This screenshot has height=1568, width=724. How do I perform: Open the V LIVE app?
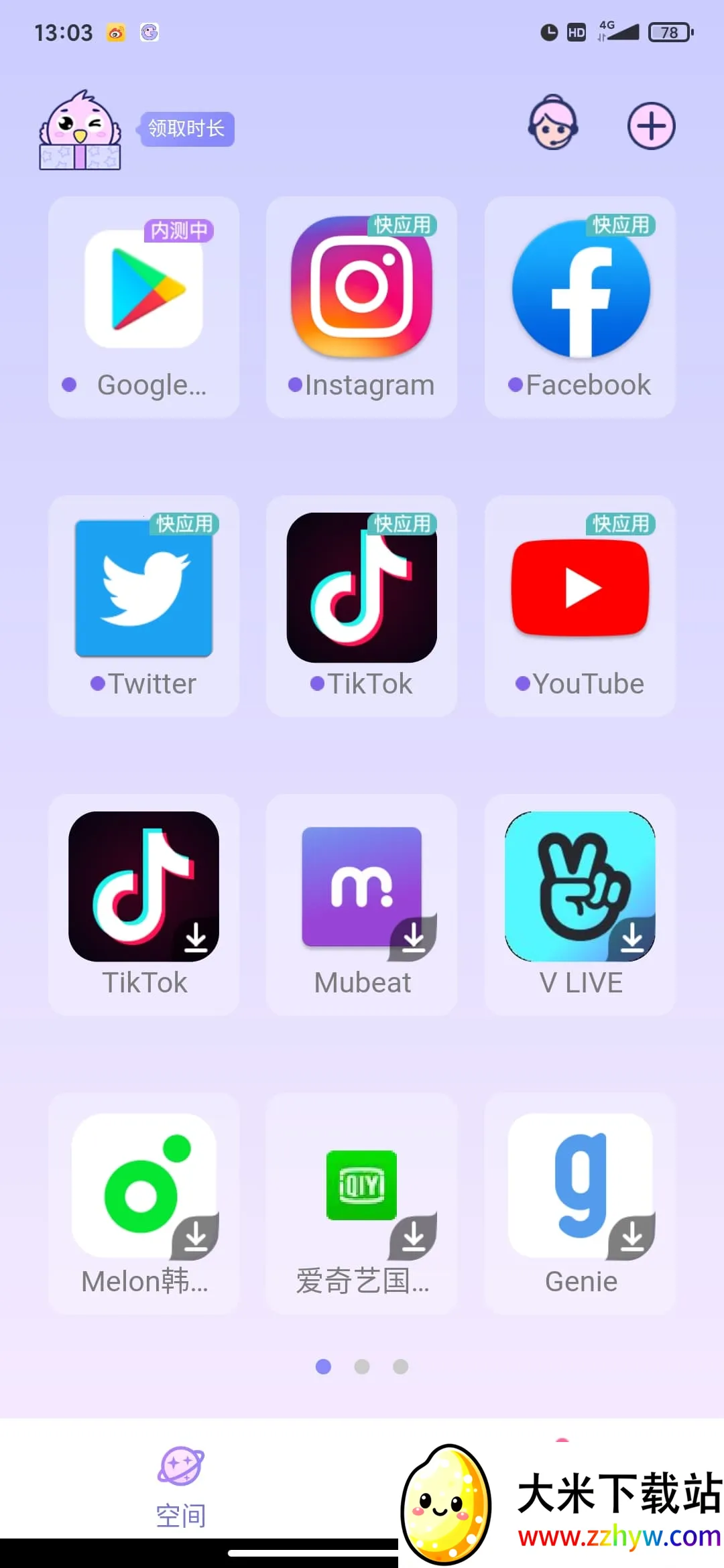[x=579, y=885]
